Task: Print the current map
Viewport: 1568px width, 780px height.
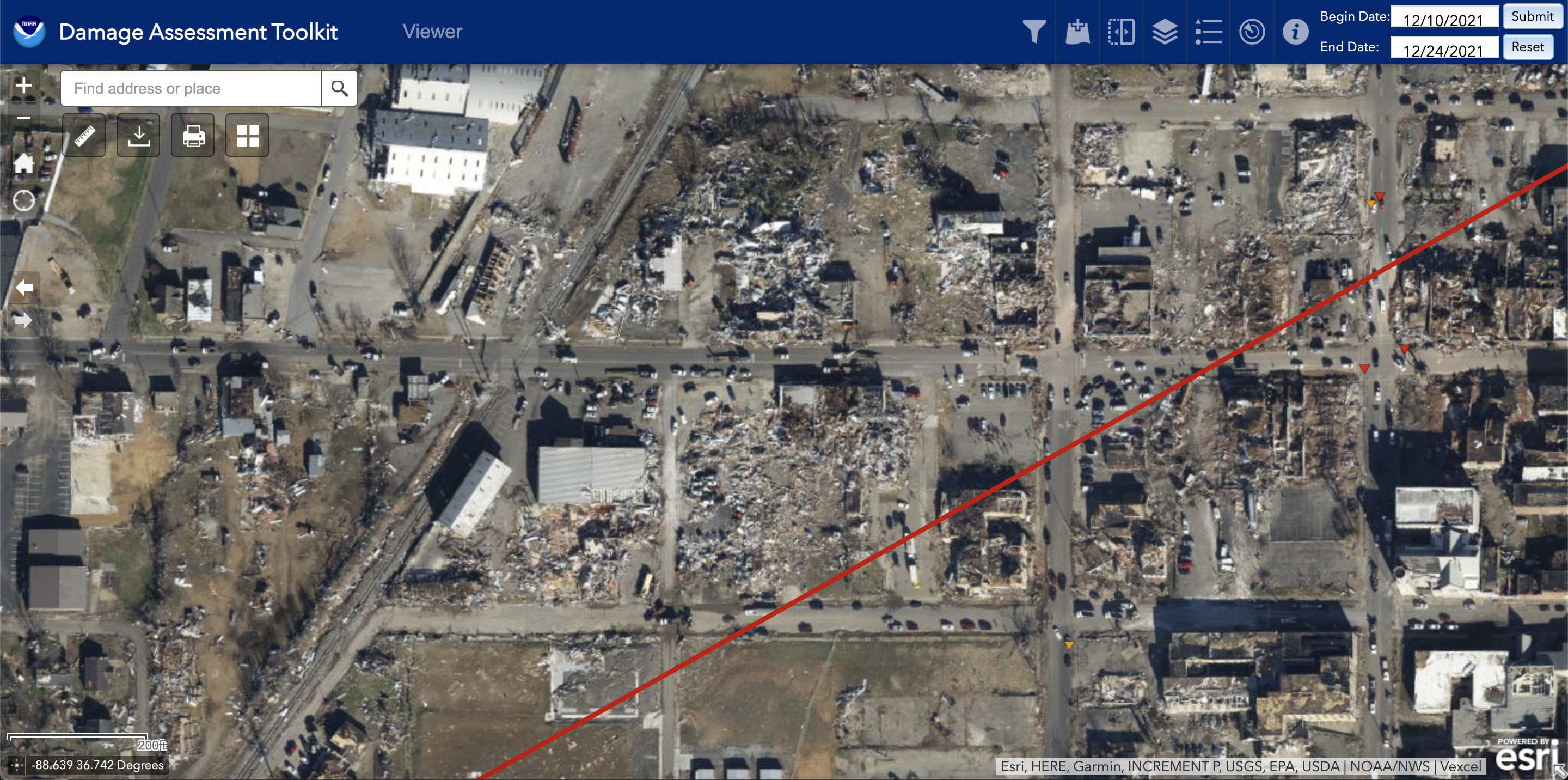Action: tap(193, 135)
